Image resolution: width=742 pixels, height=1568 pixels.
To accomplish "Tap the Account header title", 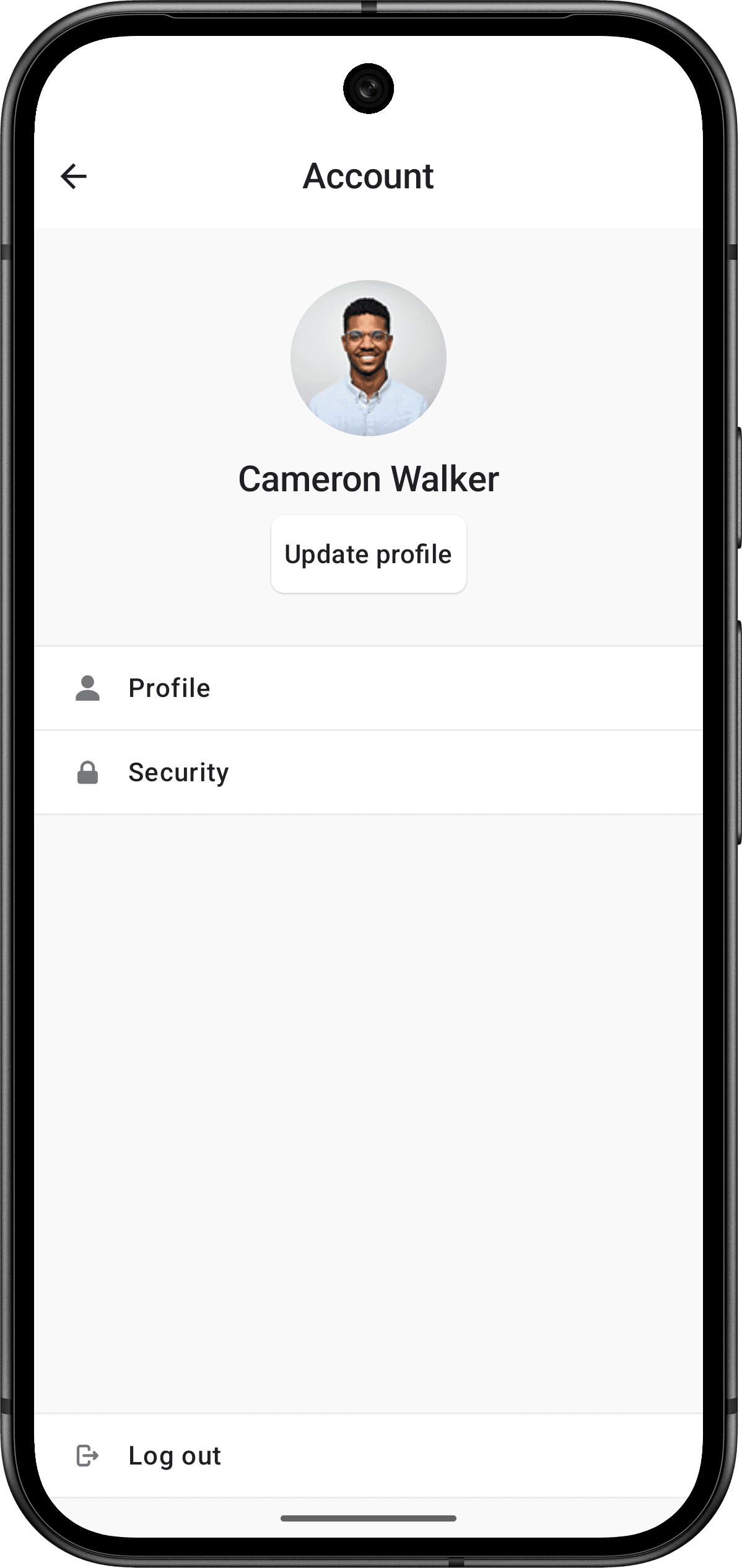I will (x=369, y=177).
